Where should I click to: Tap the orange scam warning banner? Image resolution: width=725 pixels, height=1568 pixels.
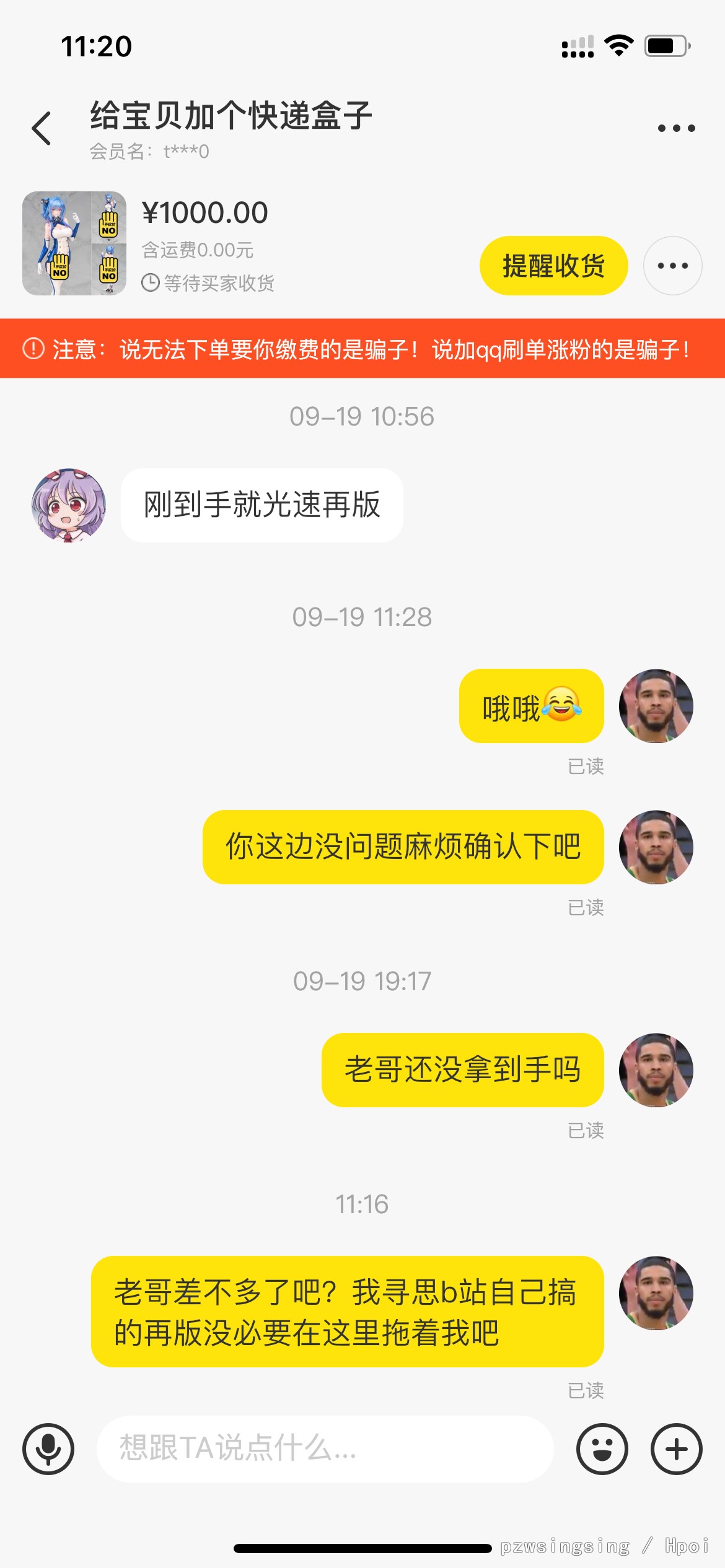coord(362,349)
